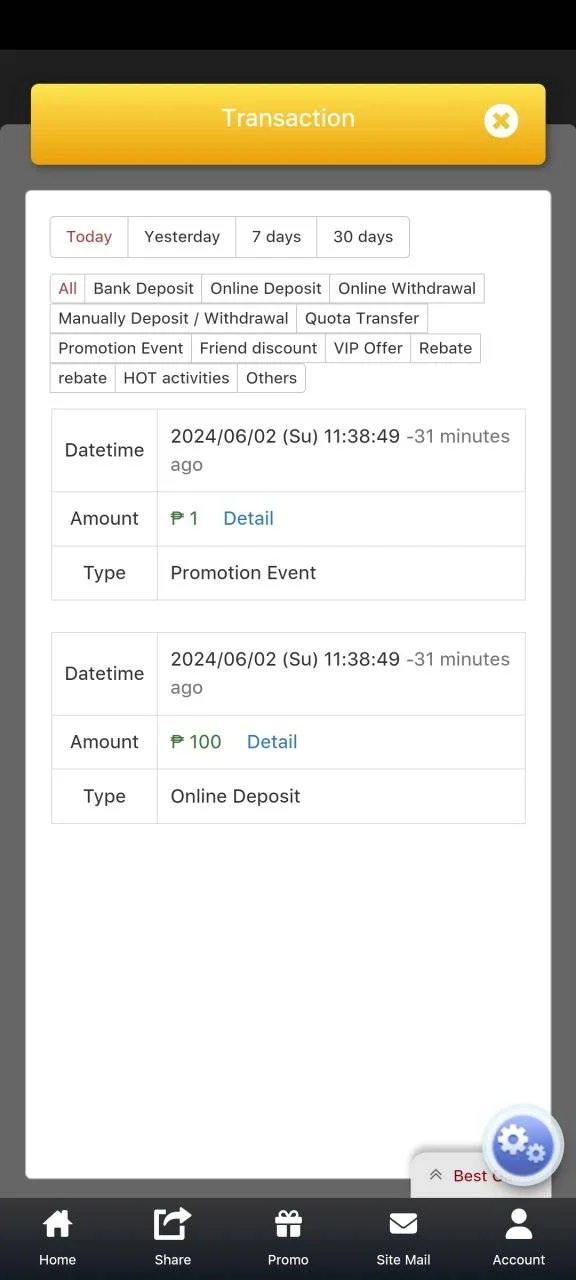
Task: Filter by HOT activities
Action: [x=176, y=378]
